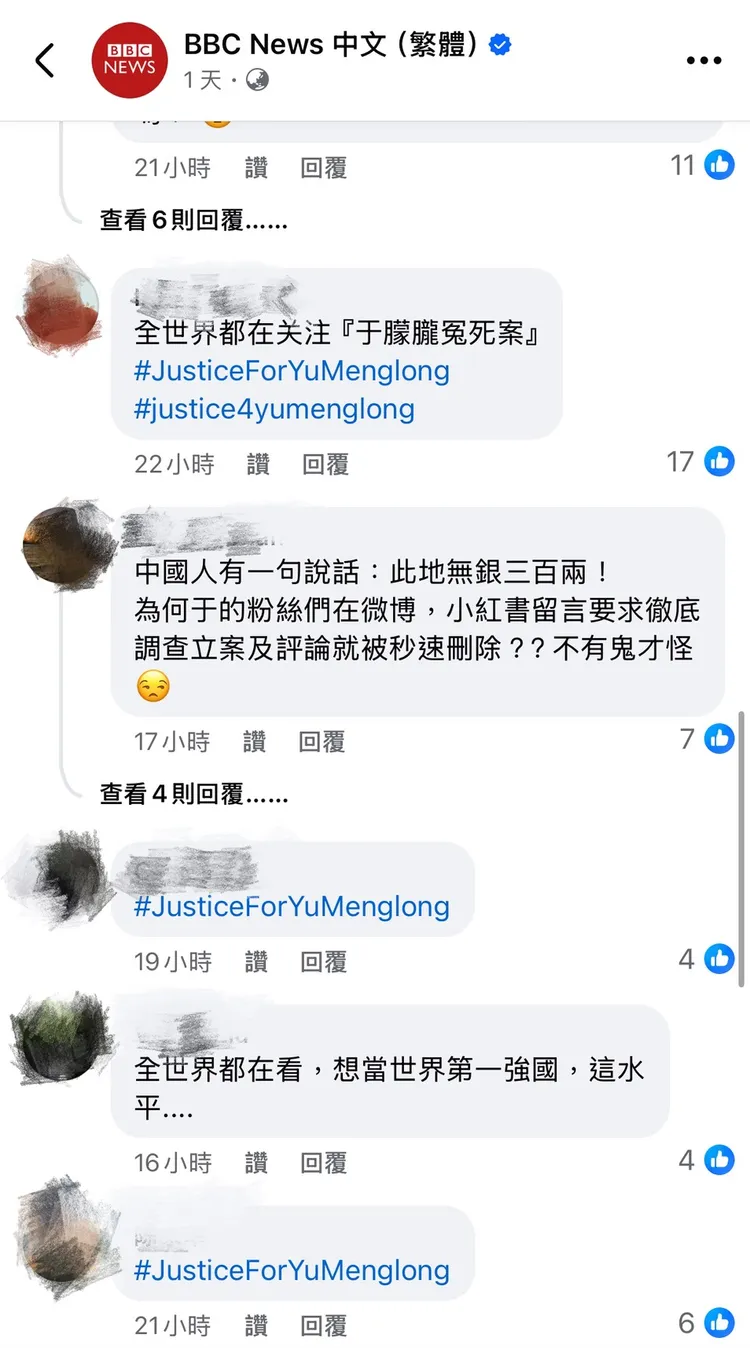This screenshot has width=750, height=1348.
Task: Click the thumbs-up icon next to the count 7
Action: 718,738
